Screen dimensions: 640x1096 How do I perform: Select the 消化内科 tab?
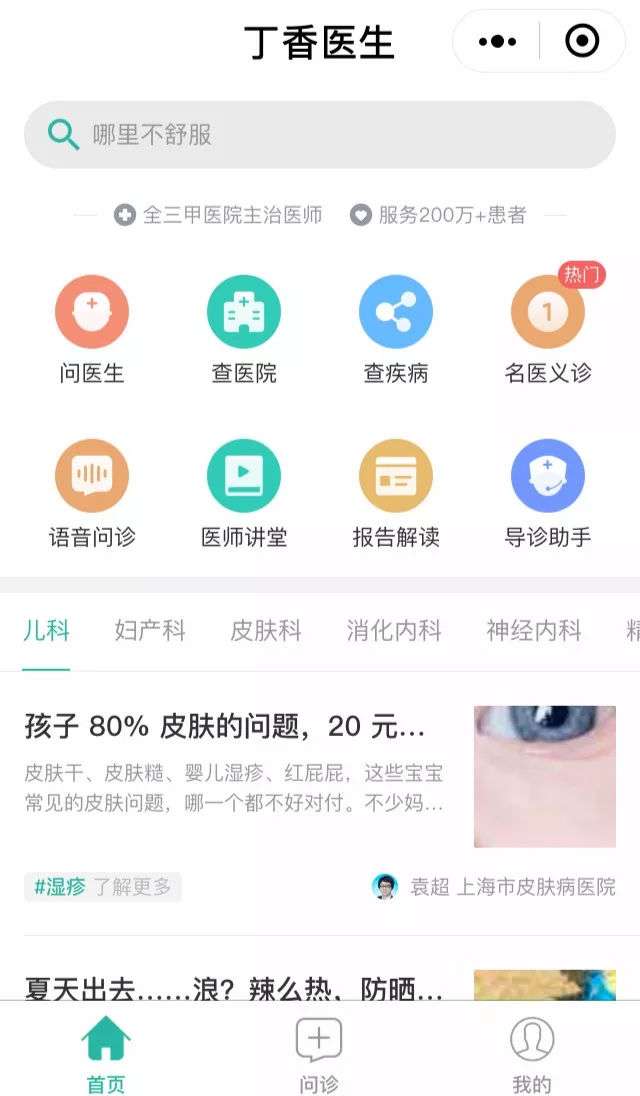pyautogui.click(x=394, y=631)
